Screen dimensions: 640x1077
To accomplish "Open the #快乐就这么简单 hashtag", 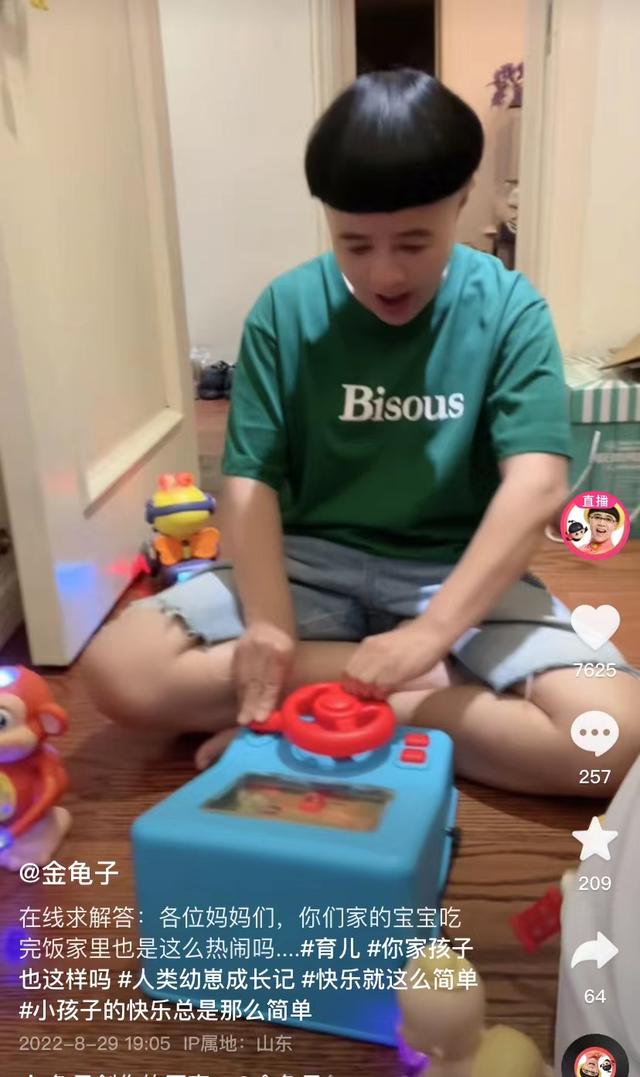I will (389, 979).
